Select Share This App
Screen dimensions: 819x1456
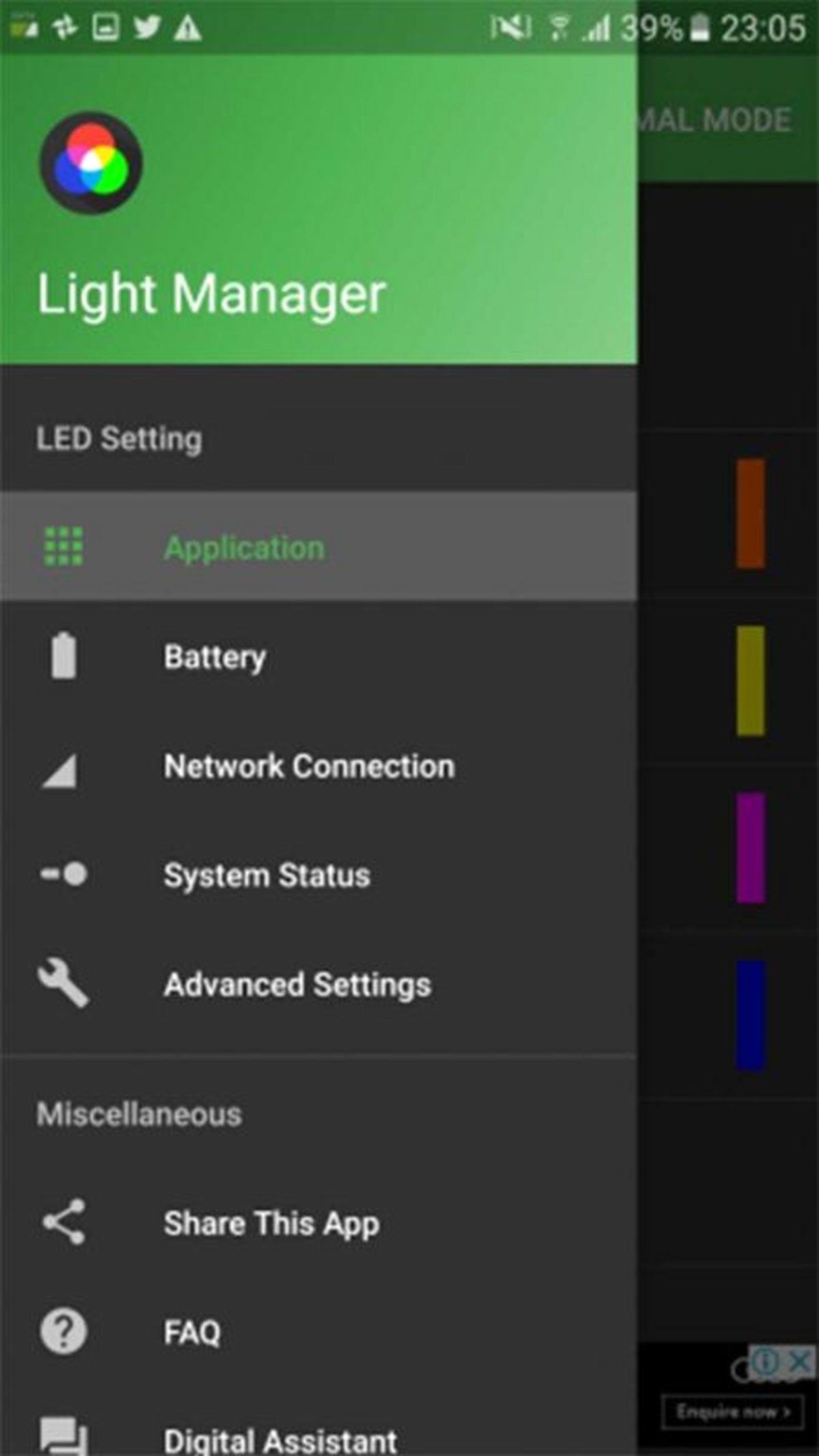(271, 1223)
